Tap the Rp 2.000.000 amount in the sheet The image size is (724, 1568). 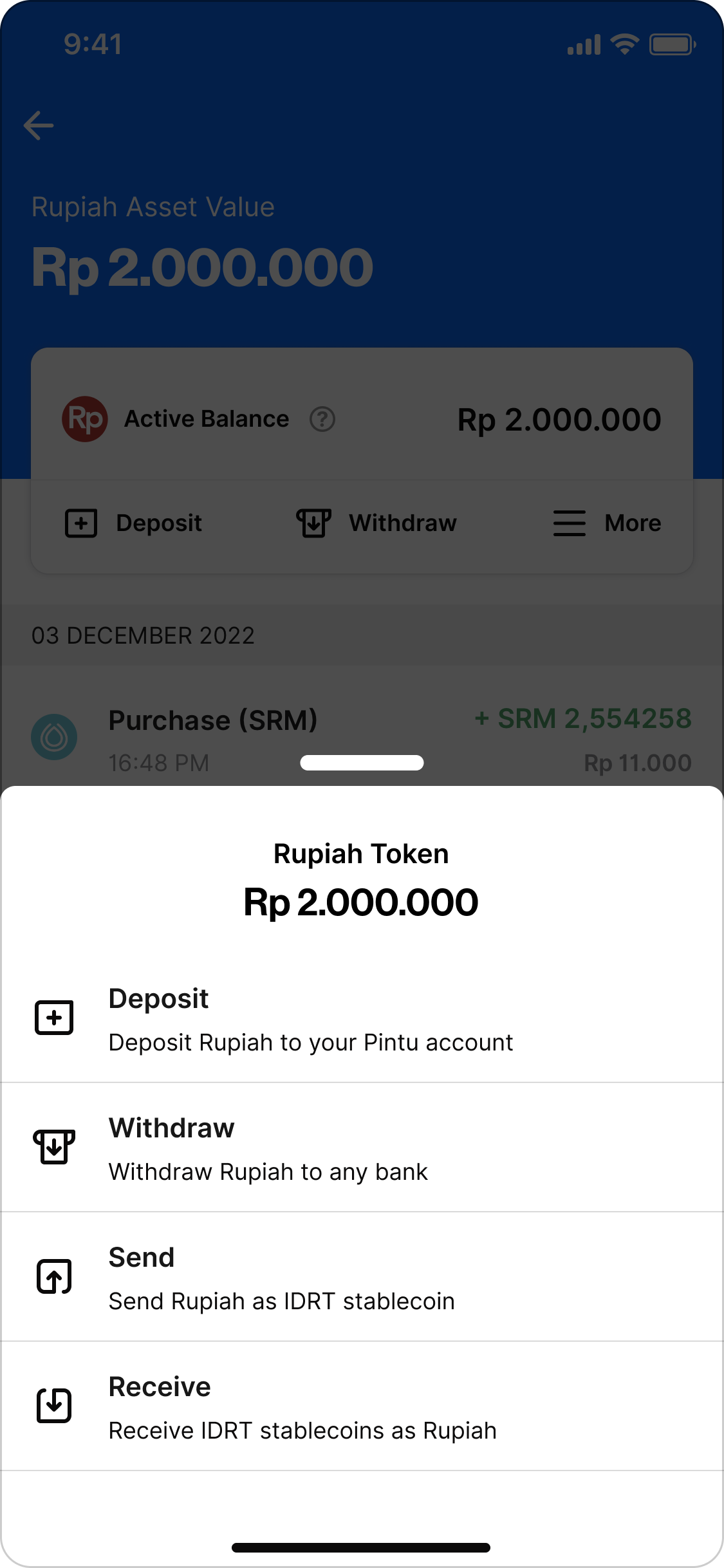click(x=362, y=903)
